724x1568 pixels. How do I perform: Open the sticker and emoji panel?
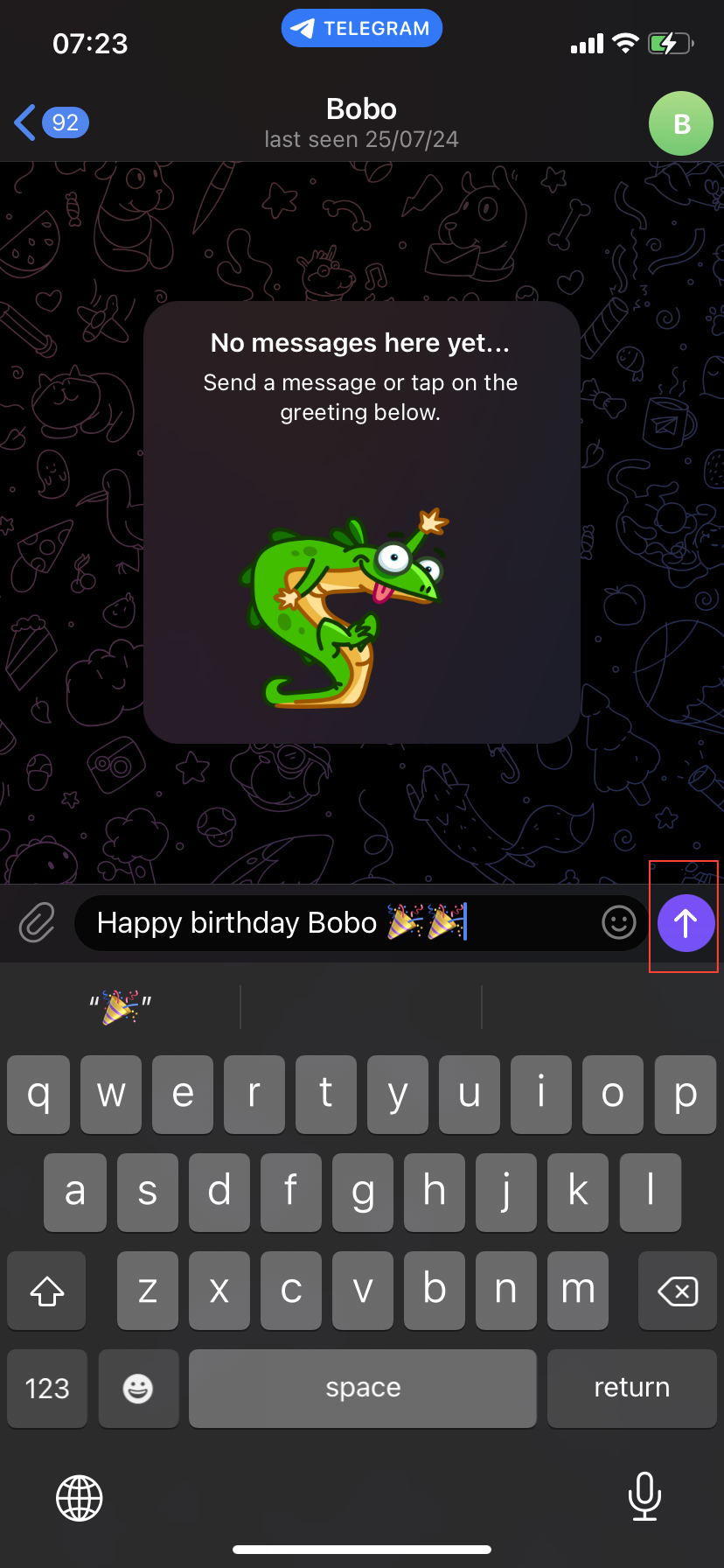click(618, 922)
